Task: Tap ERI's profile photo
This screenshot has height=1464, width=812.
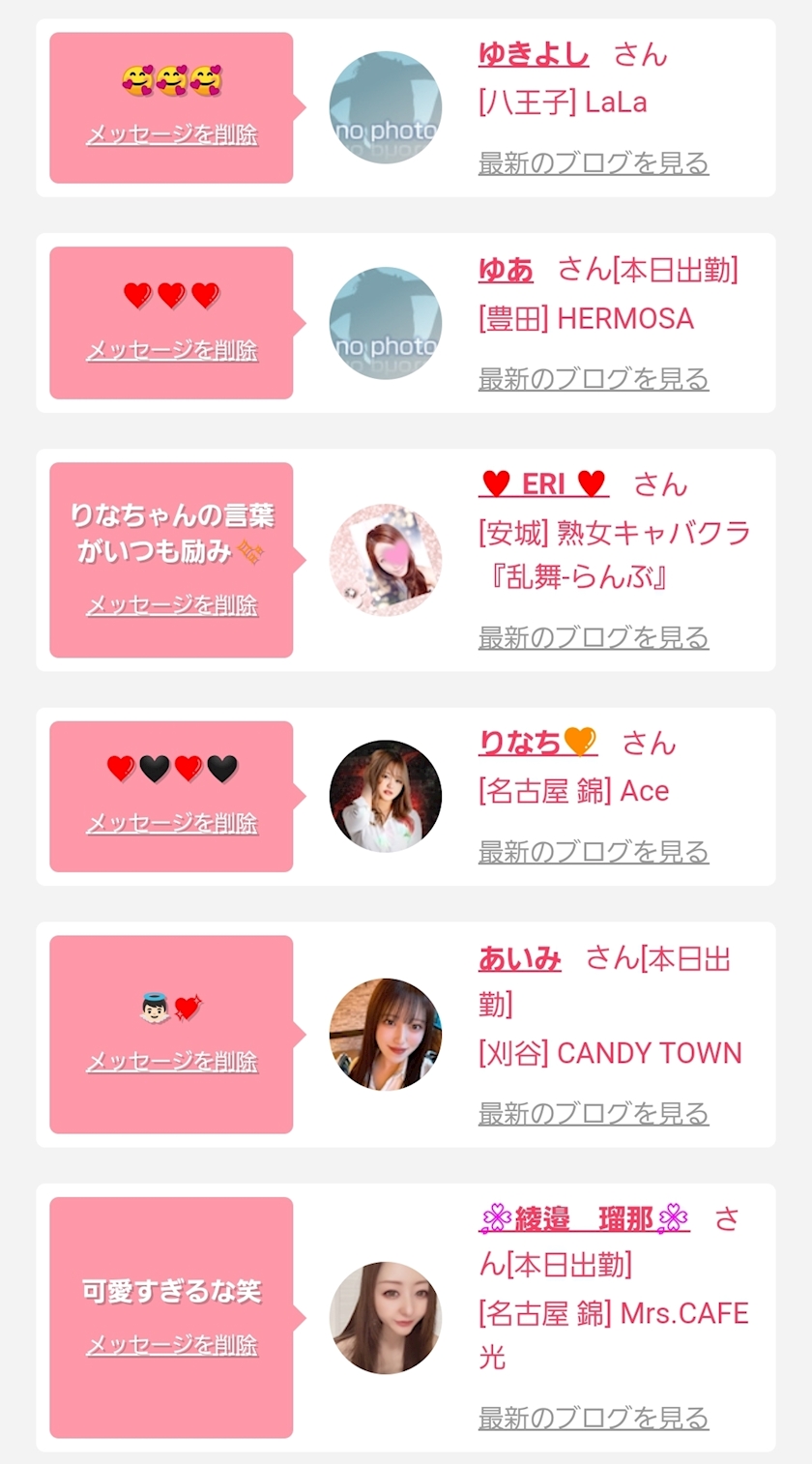Action: [x=385, y=560]
